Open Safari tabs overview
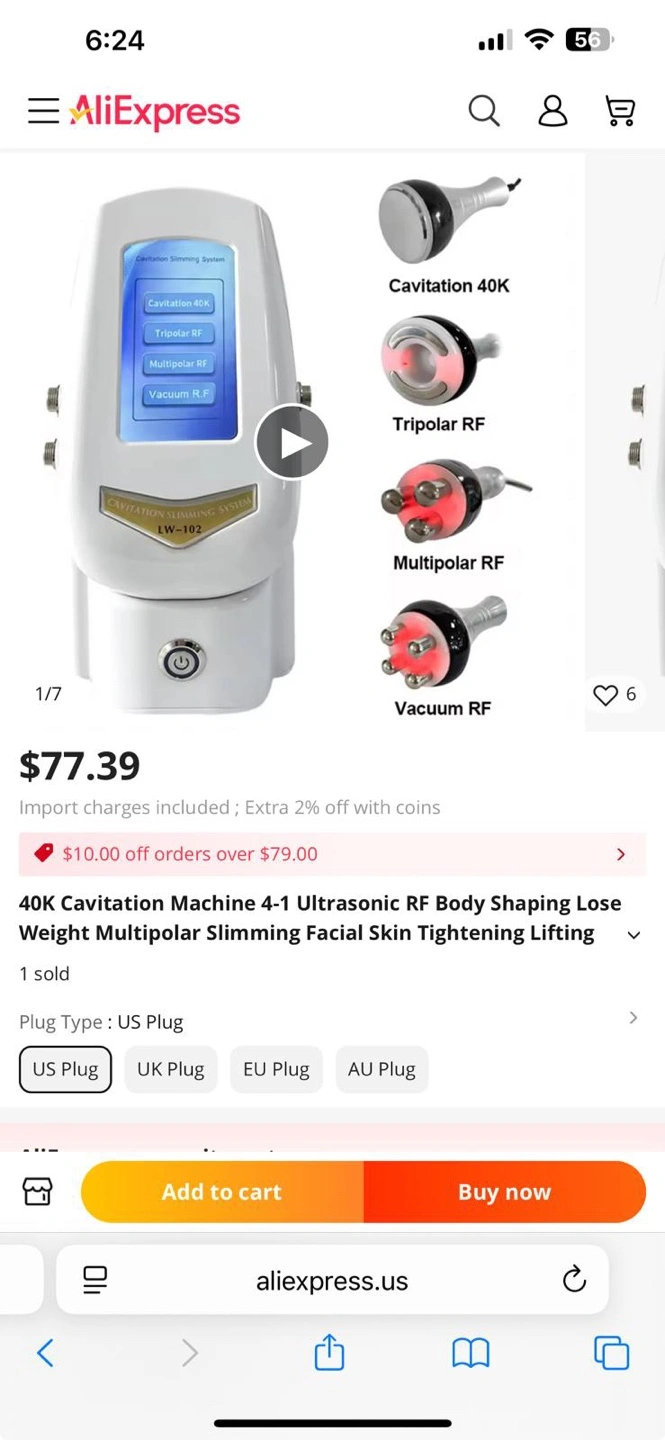This screenshot has width=665, height=1440. pyautogui.click(x=611, y=1353)
